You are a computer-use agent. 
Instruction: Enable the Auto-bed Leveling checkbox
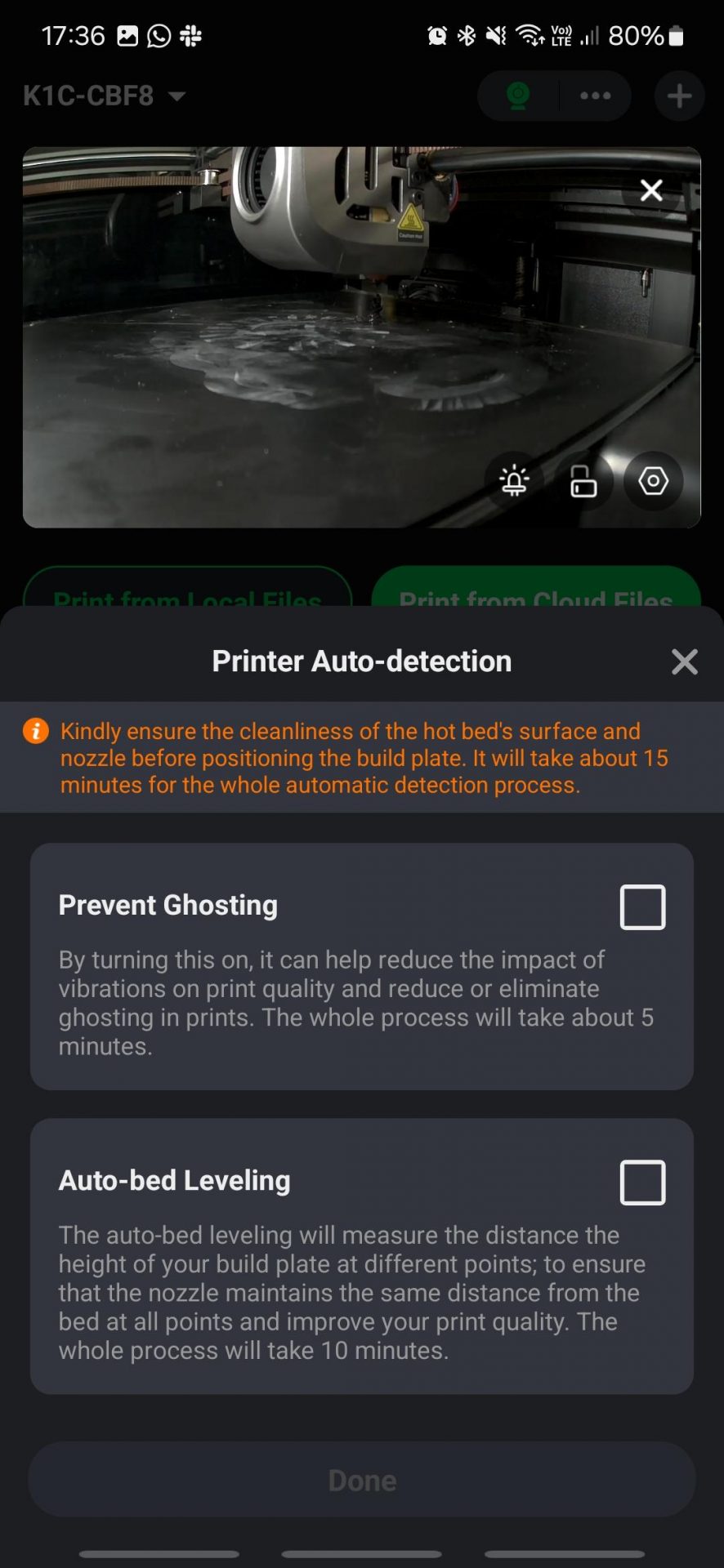[x=643, y=1182]
